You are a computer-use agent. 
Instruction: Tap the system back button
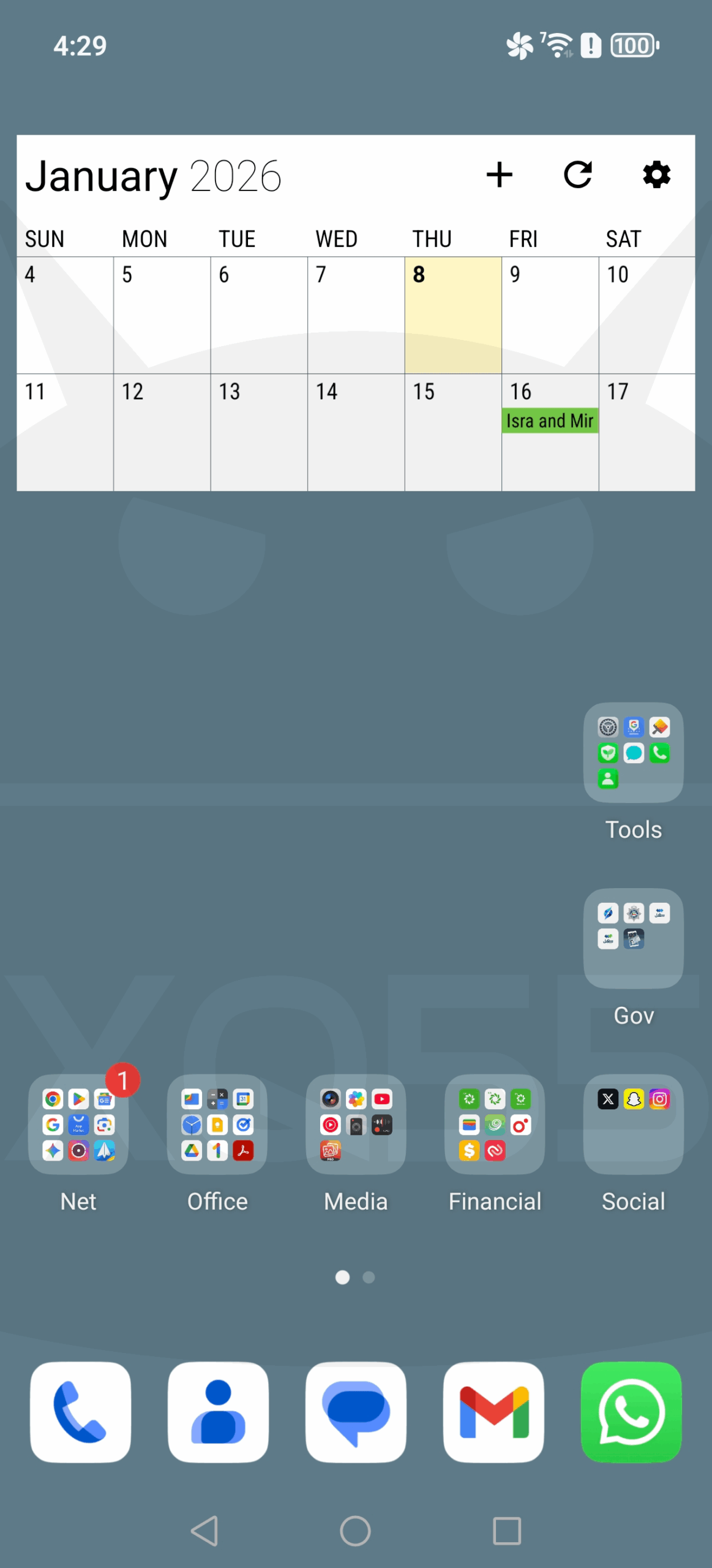point(204,1531)
